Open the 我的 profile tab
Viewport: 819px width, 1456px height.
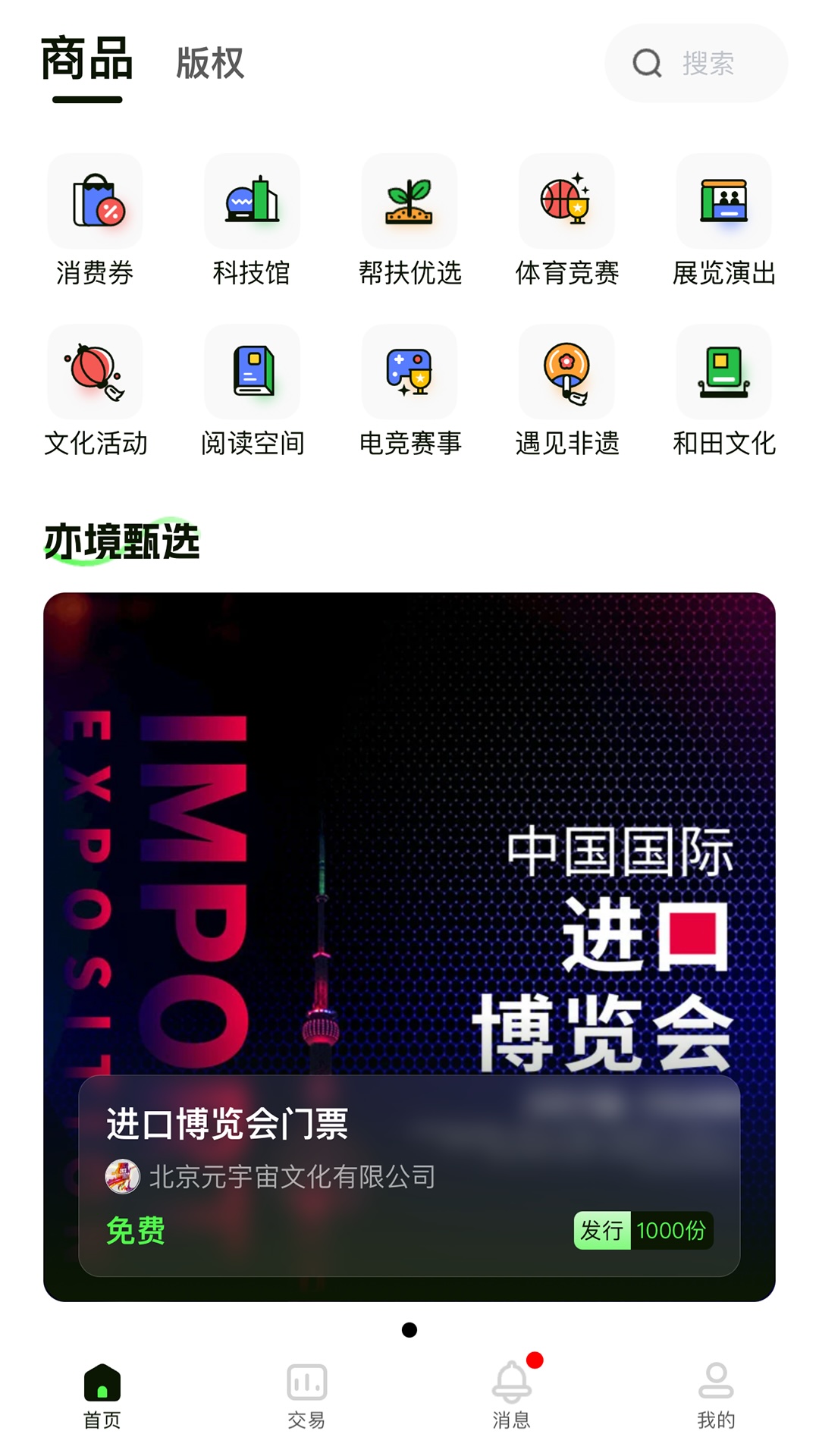pos(717,1397)
